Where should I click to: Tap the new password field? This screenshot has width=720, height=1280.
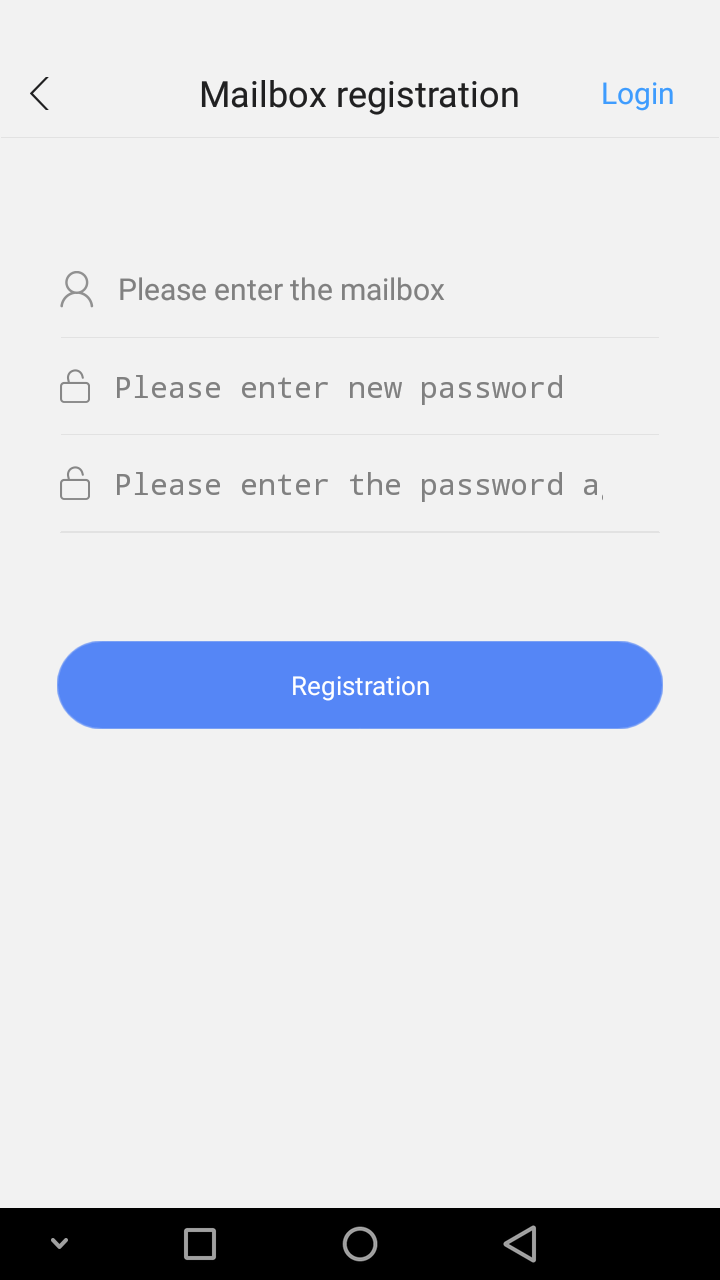pyautogui.click(x=380, y=387)
